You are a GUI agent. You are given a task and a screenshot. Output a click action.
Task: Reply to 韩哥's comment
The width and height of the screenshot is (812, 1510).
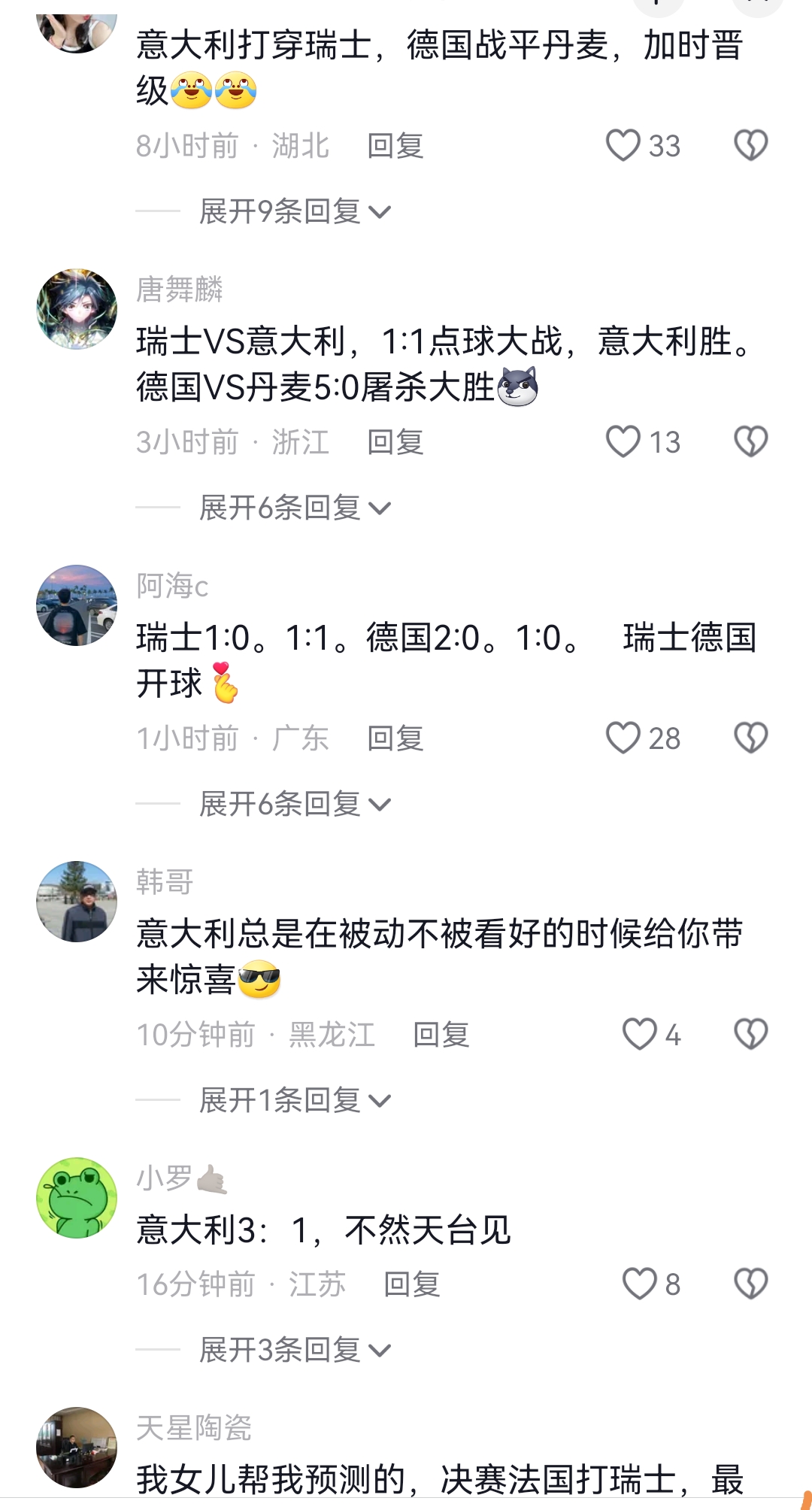(441, 1035)
